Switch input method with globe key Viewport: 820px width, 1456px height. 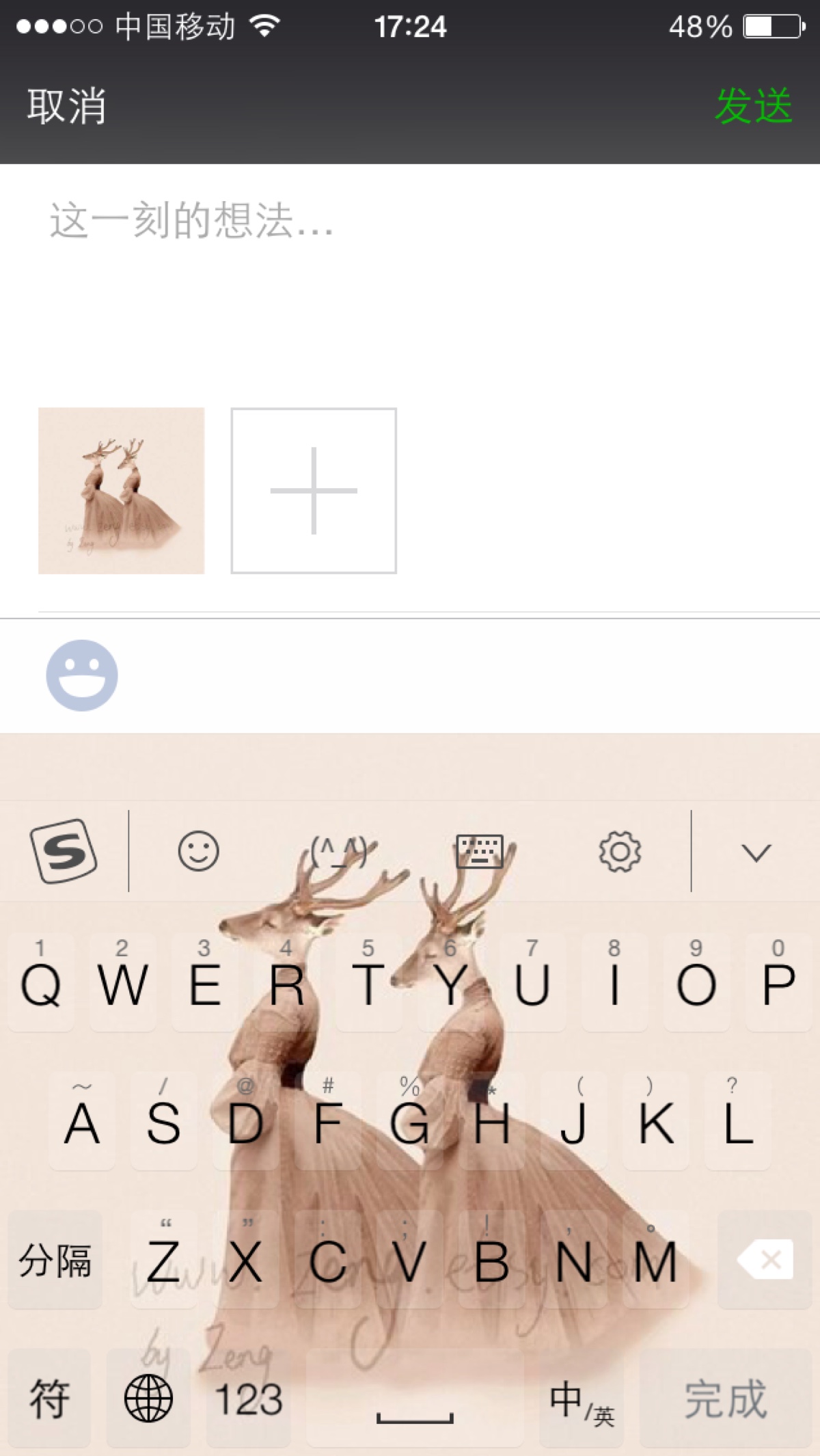(x=148, y=1398)
